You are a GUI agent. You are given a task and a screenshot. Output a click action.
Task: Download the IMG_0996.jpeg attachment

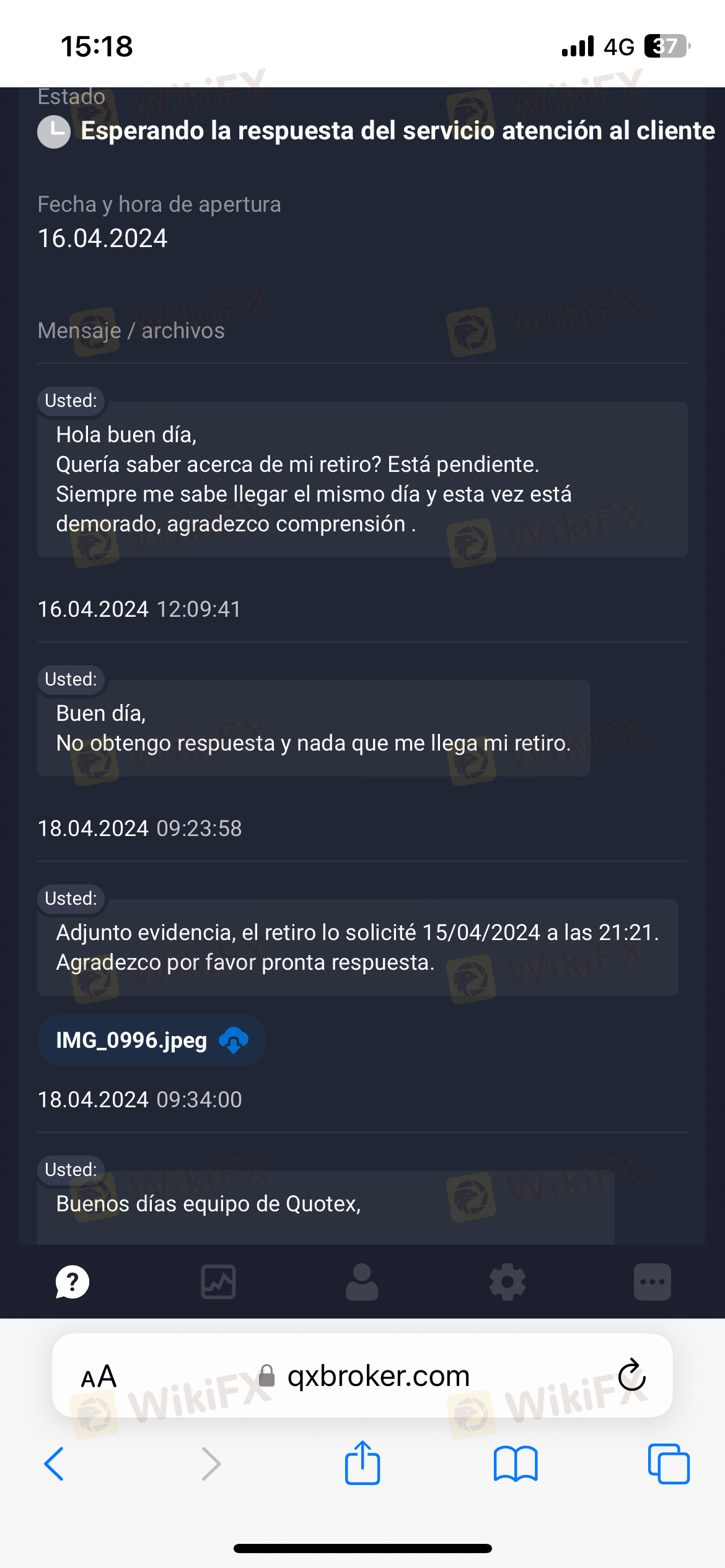point(233,1040)
